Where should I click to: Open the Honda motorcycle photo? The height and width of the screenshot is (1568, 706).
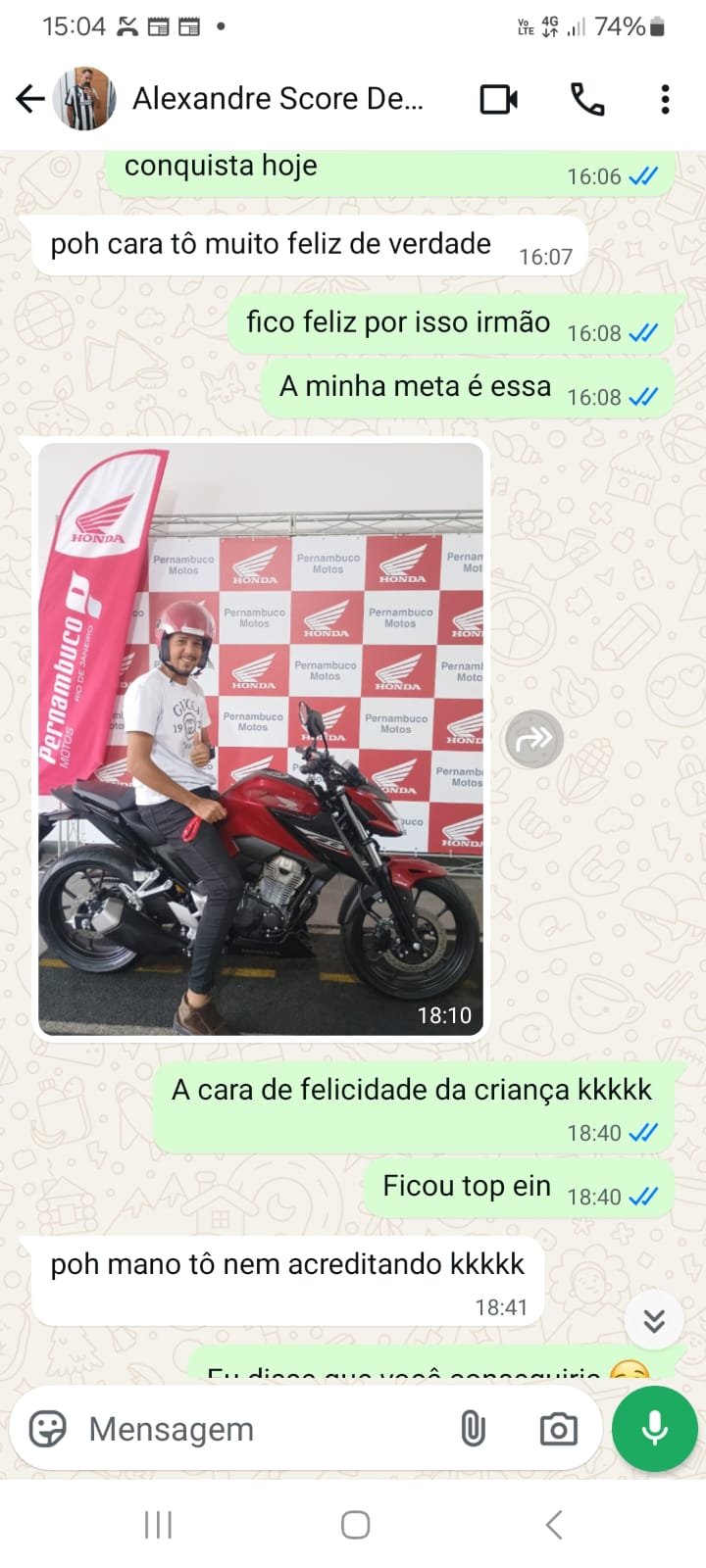[x=261, y=740]
